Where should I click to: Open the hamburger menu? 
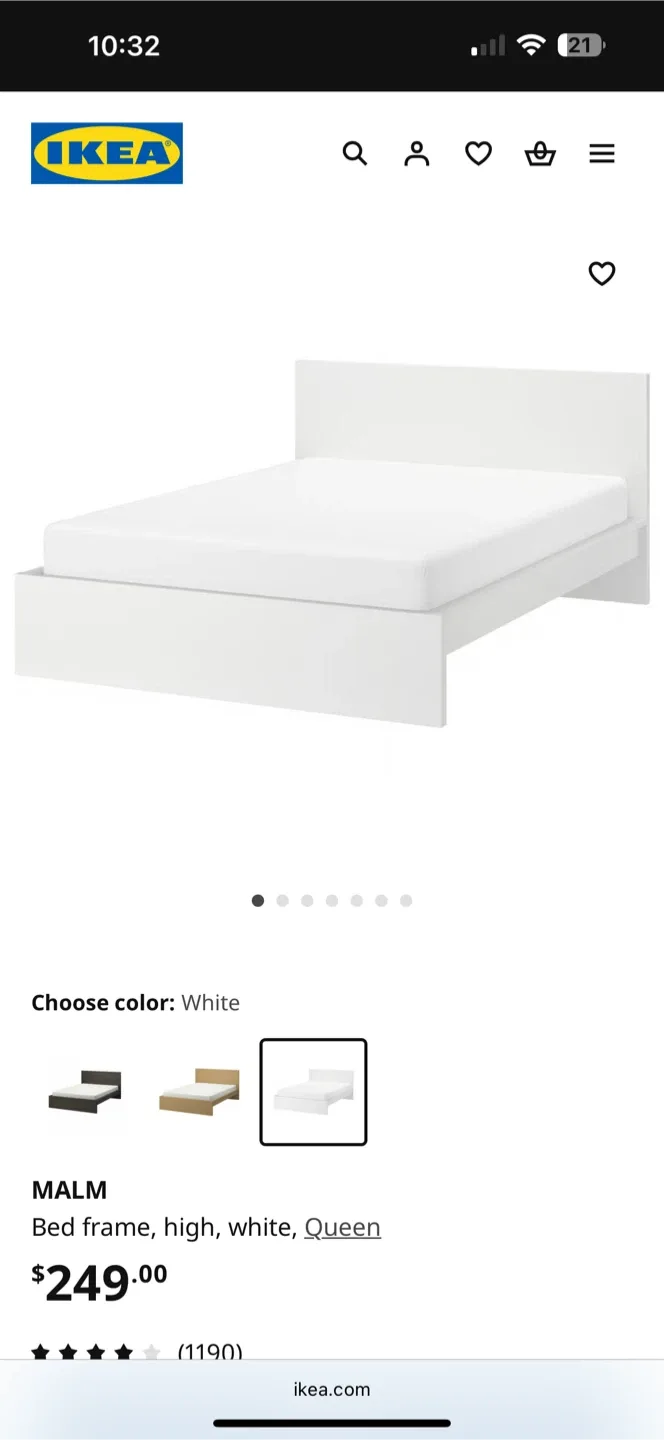click(x=602, y=153)
